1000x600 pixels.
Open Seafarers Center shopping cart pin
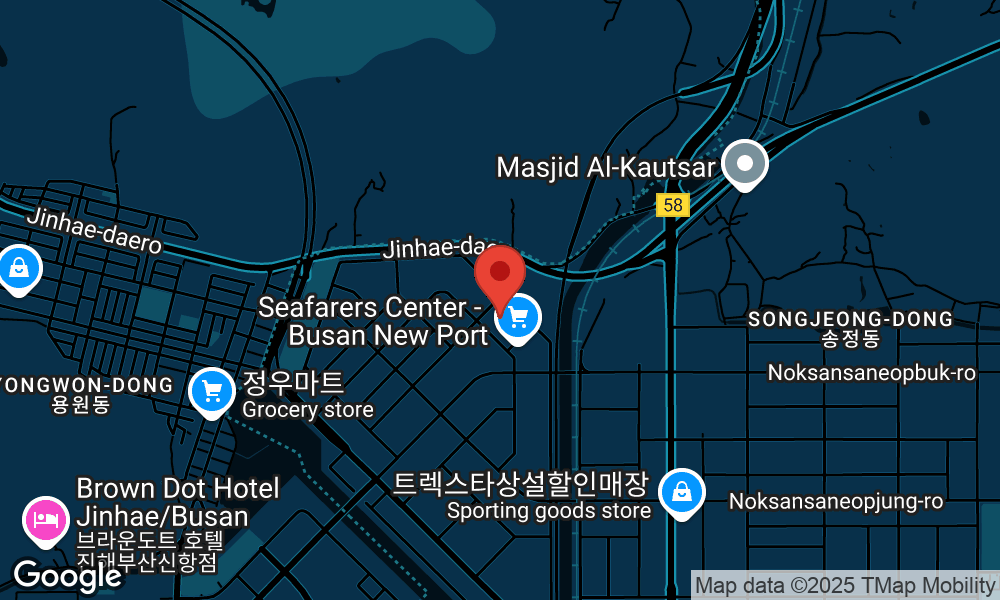[x=518, y=319]
